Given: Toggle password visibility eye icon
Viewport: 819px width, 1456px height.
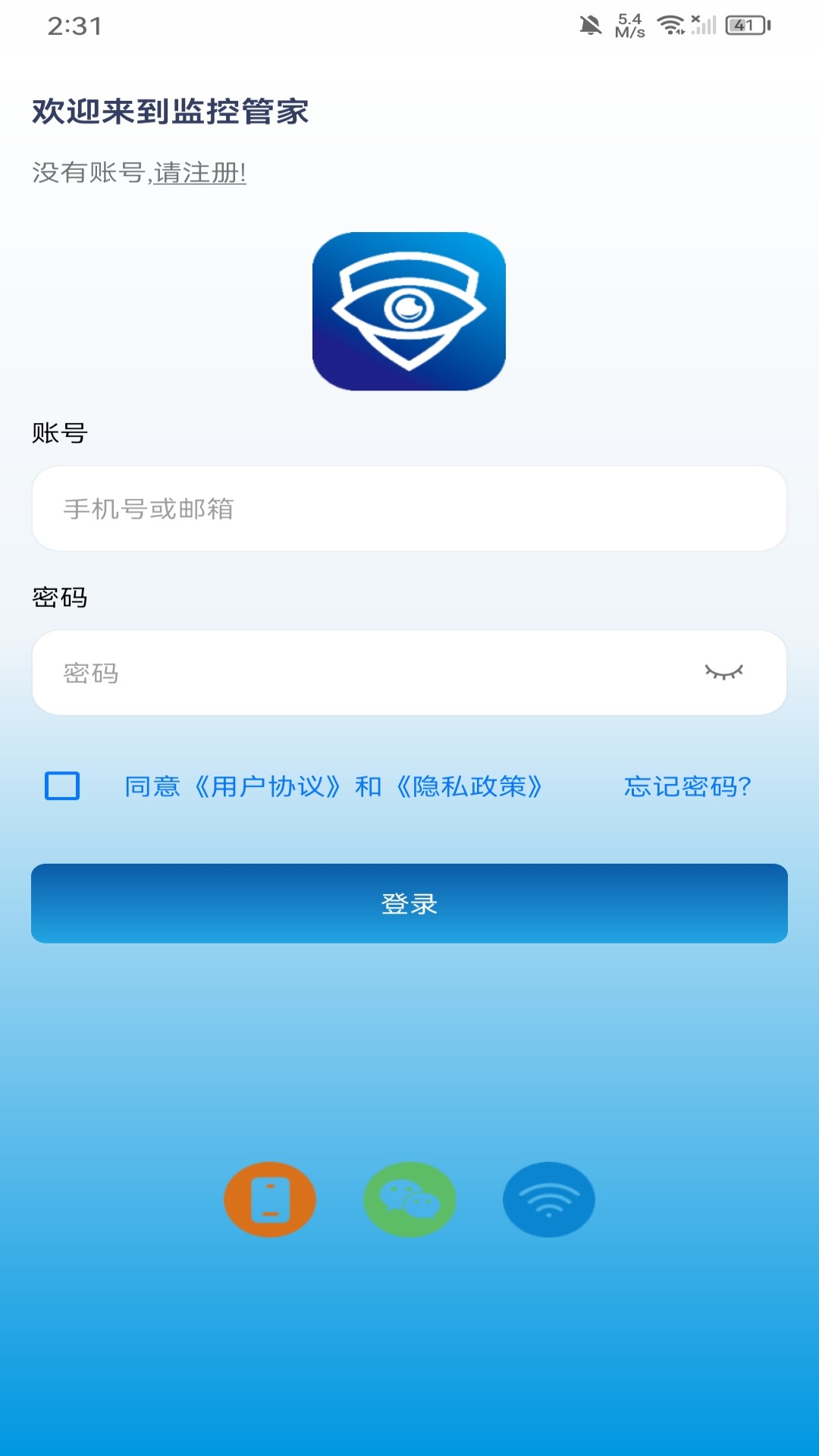Looking at the screenshot, I should [x=723, y=673].
